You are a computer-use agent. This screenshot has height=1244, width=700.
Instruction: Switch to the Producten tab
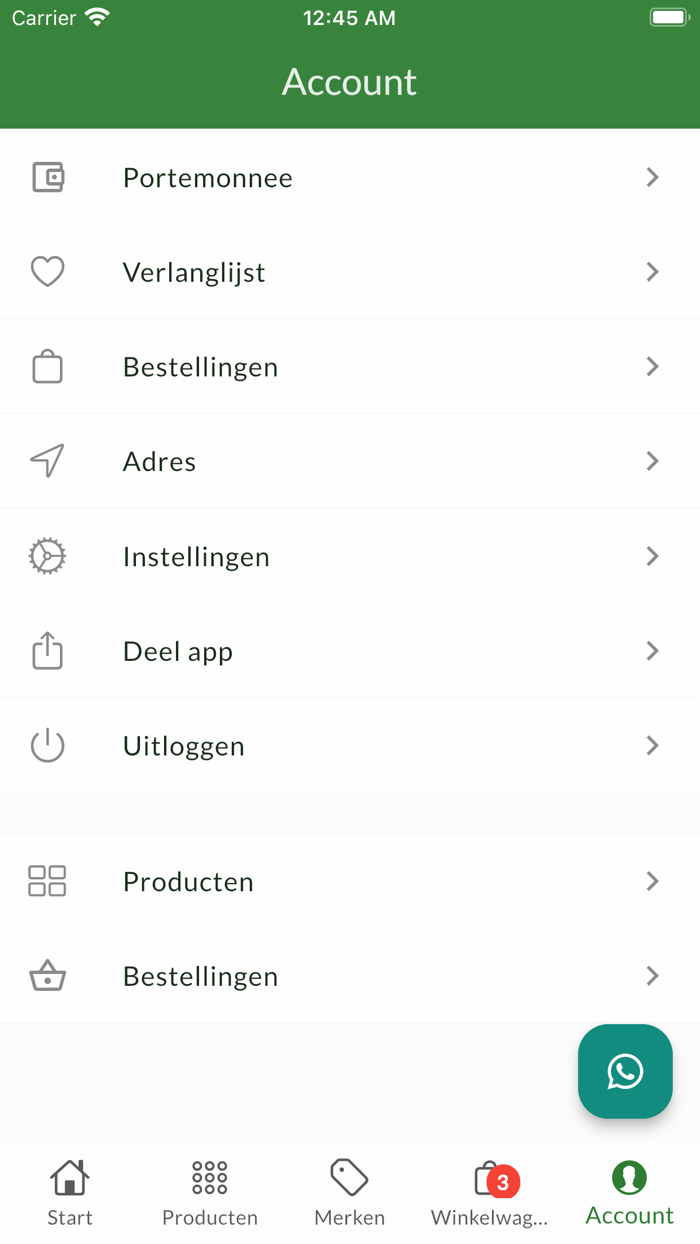(210, 1193)
